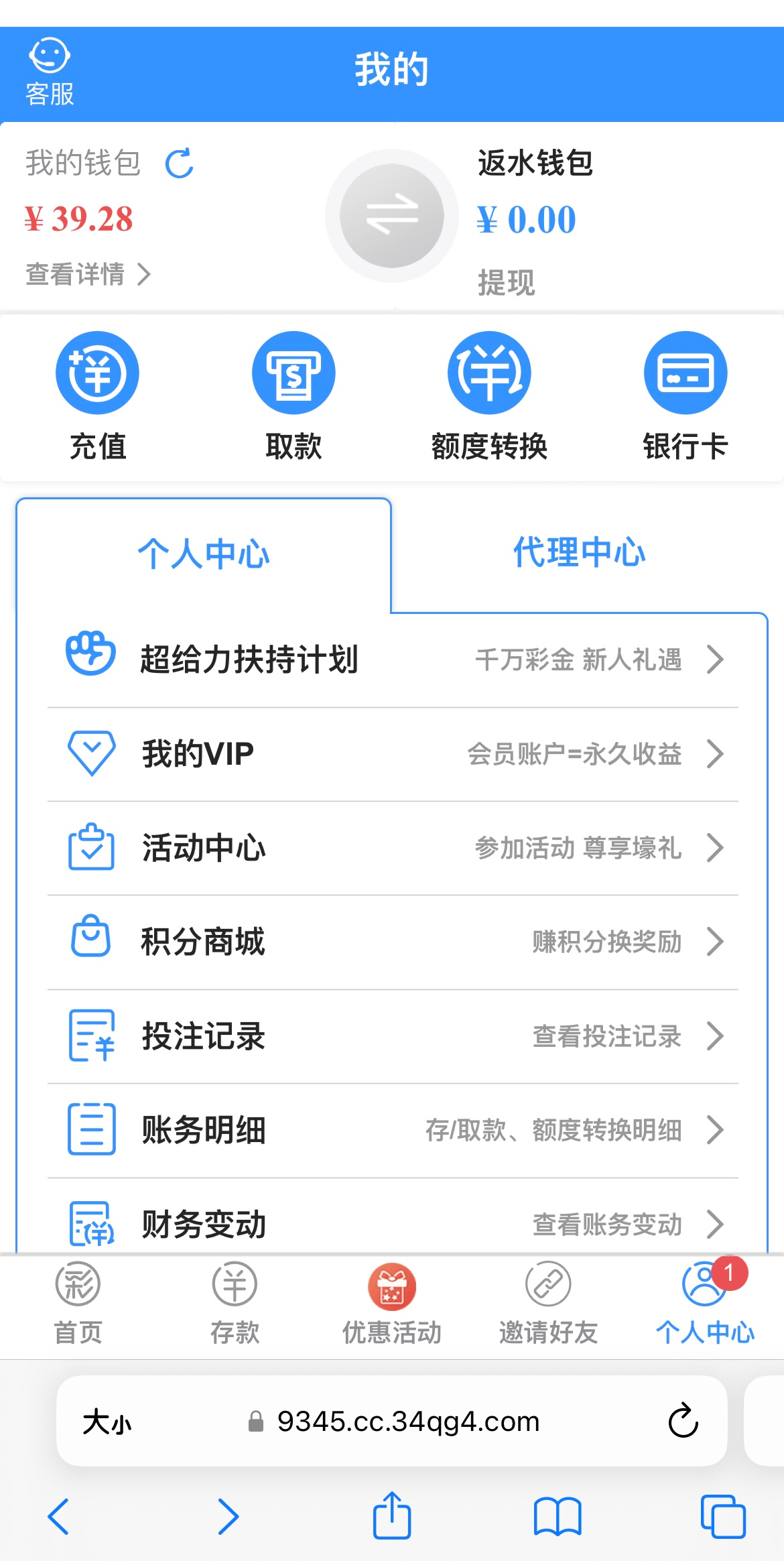This screenshot has height=1561, width=784.
Task: Open 超给力扶持计划 row
Action: (x=393, y=660)
